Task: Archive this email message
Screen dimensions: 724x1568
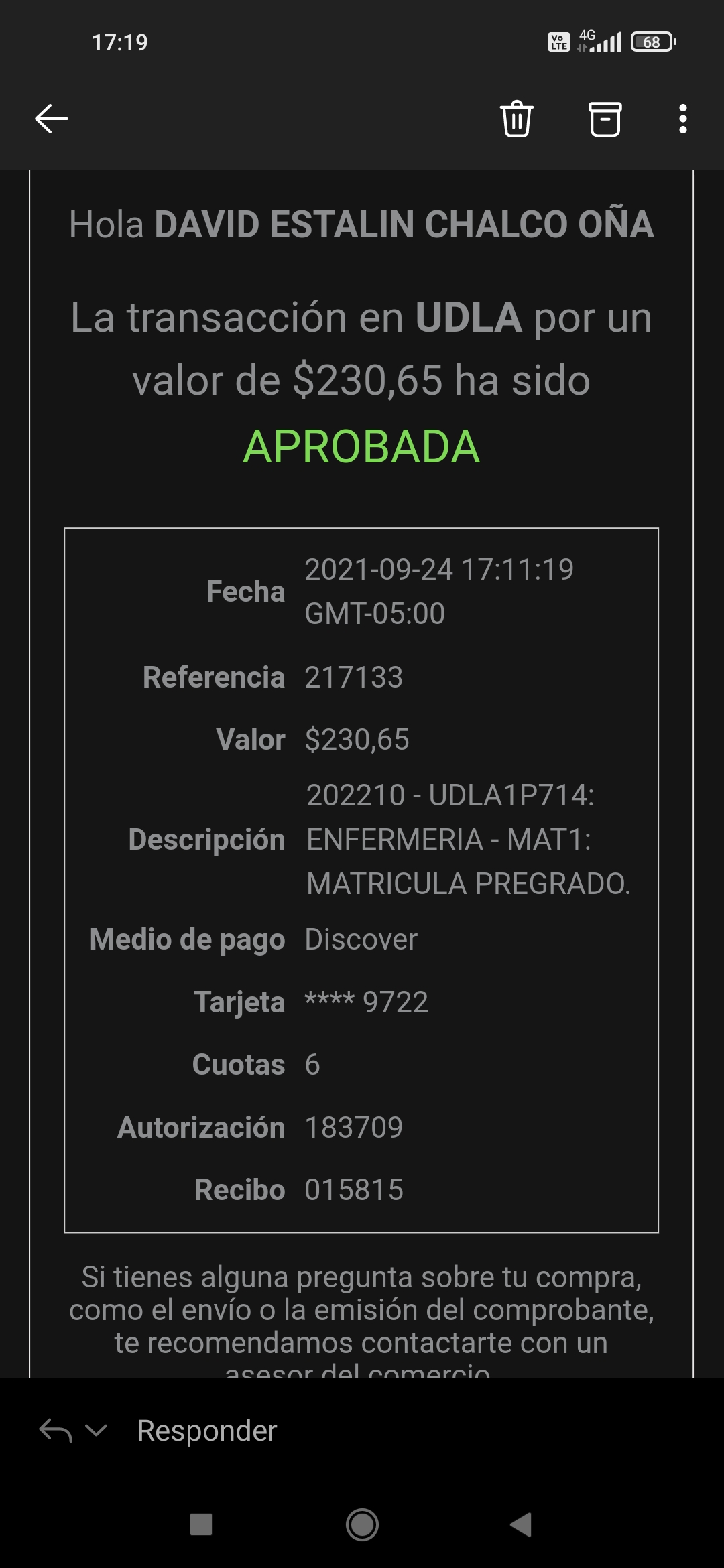Action: tap(605, 119)
